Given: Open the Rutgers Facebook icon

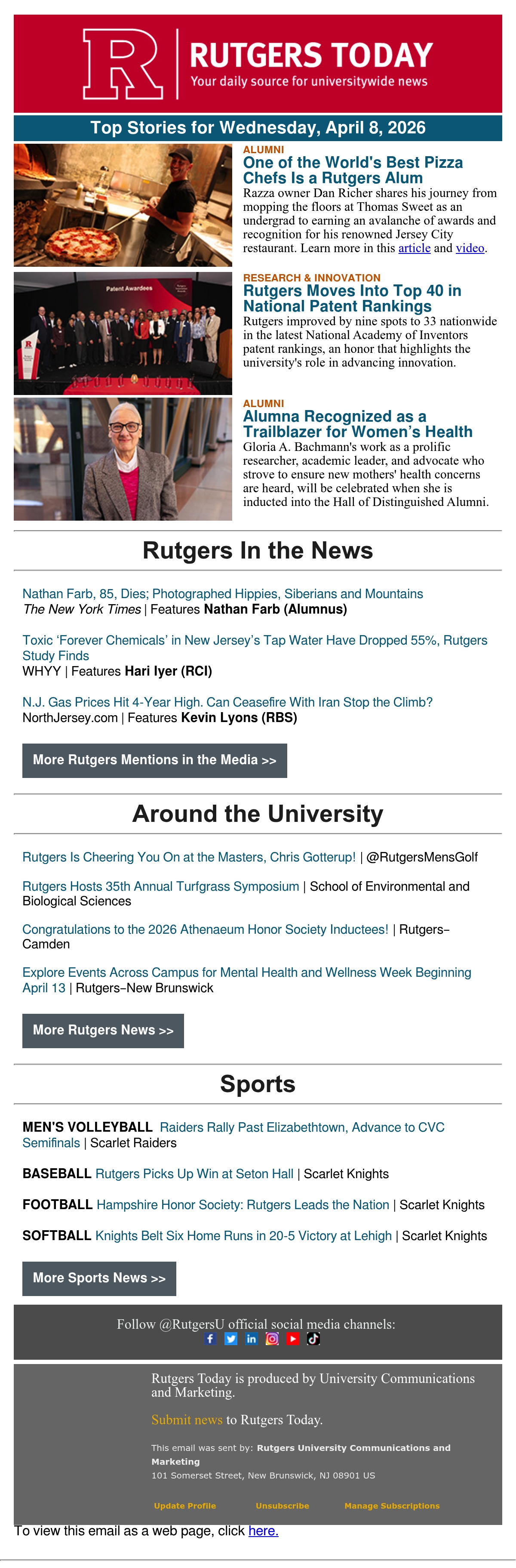Looking at the screenshot, I should [210, 1339].
